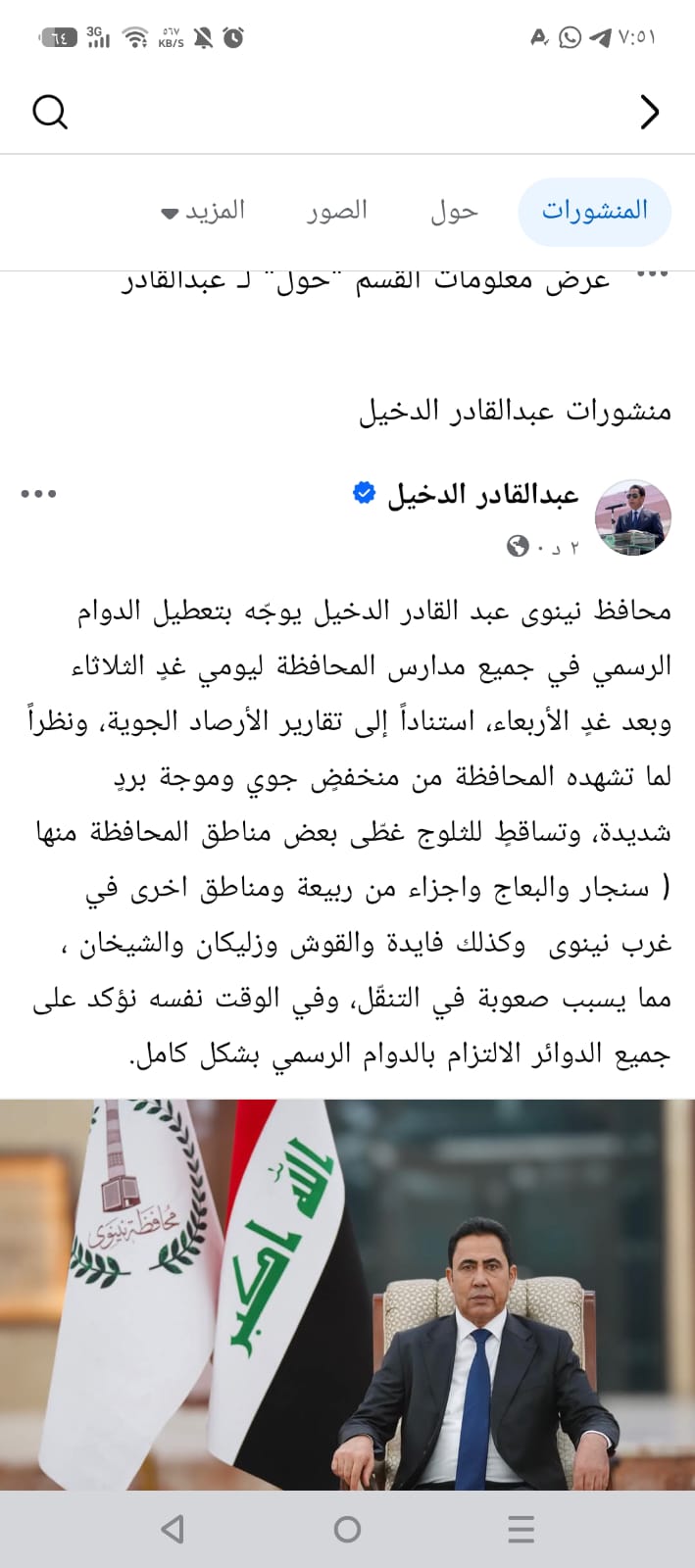This screenshot has width=695, height=1568.
Task: Switch to the الصور tab
Action: point(337,211)
